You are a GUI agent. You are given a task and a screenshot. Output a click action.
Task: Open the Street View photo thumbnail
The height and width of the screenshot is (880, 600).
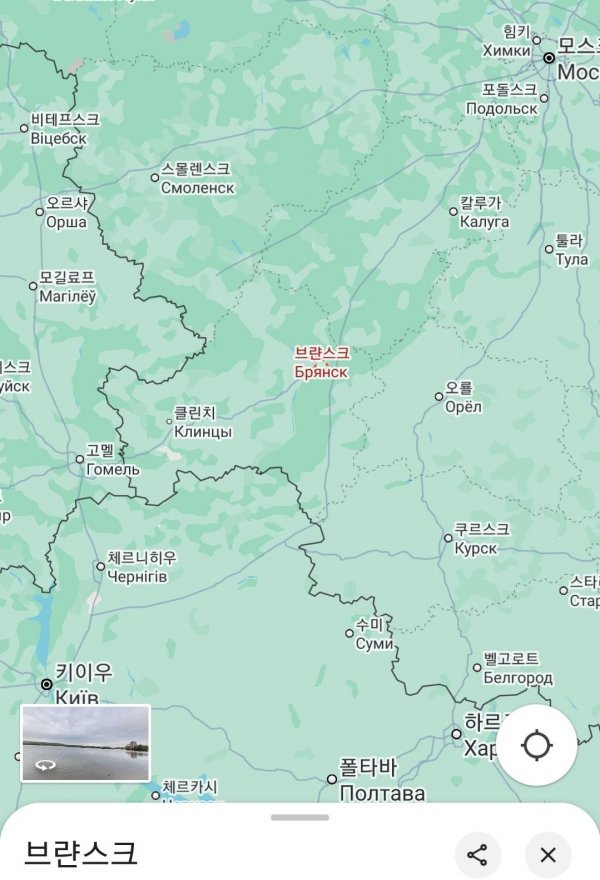[86, 743]
